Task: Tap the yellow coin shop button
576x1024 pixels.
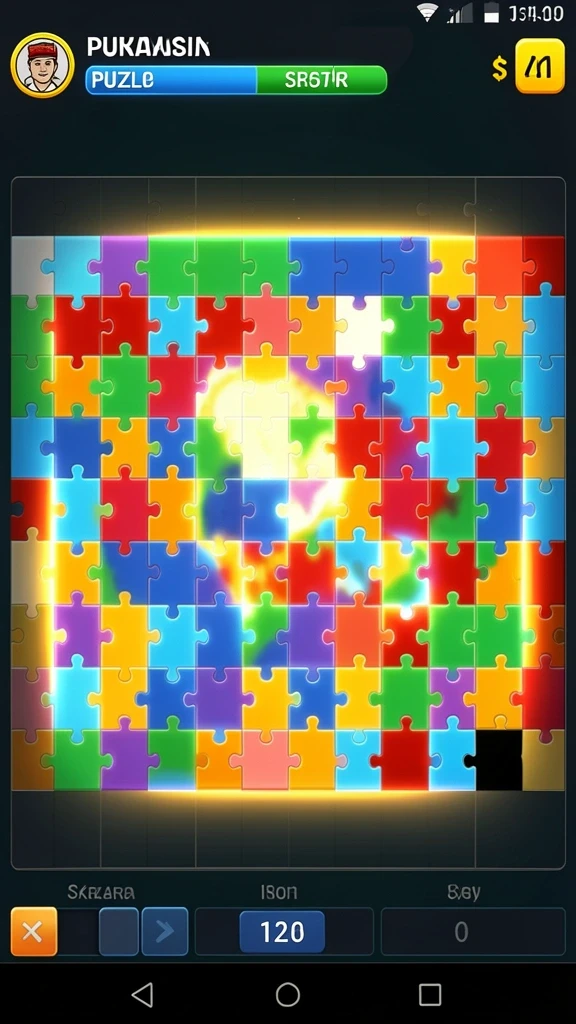Action: click(x=539, y=66)
